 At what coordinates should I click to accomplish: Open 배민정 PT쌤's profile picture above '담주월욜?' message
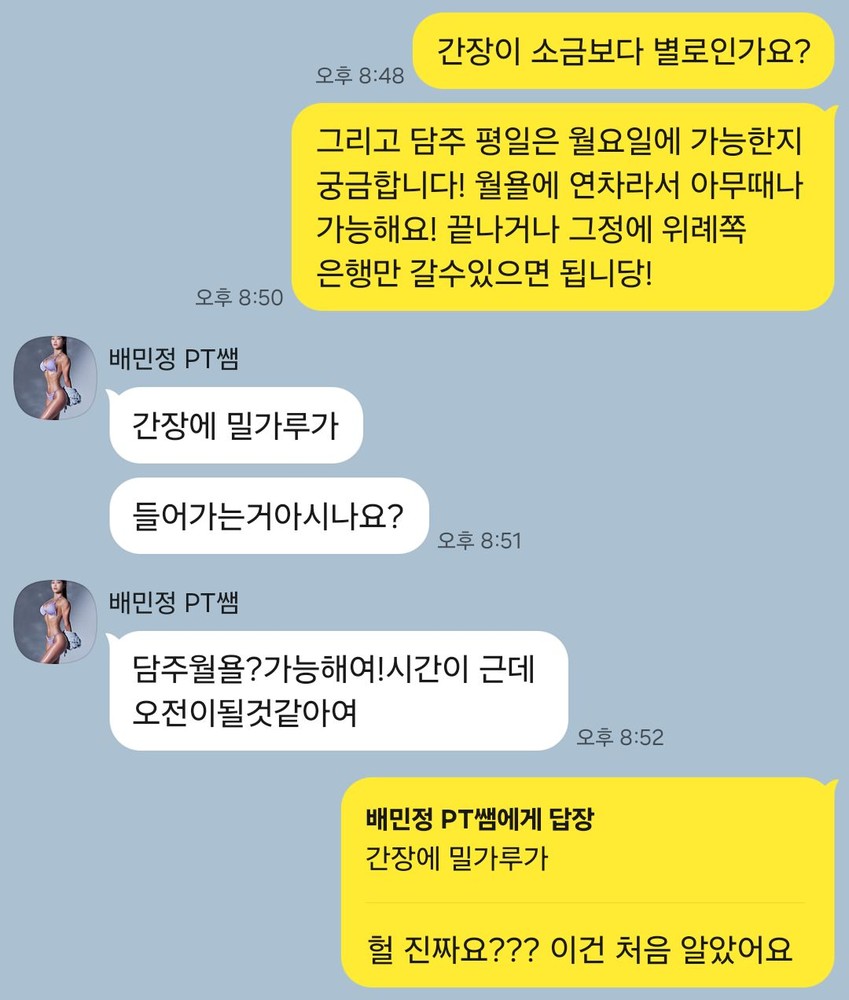click(53, 622)
